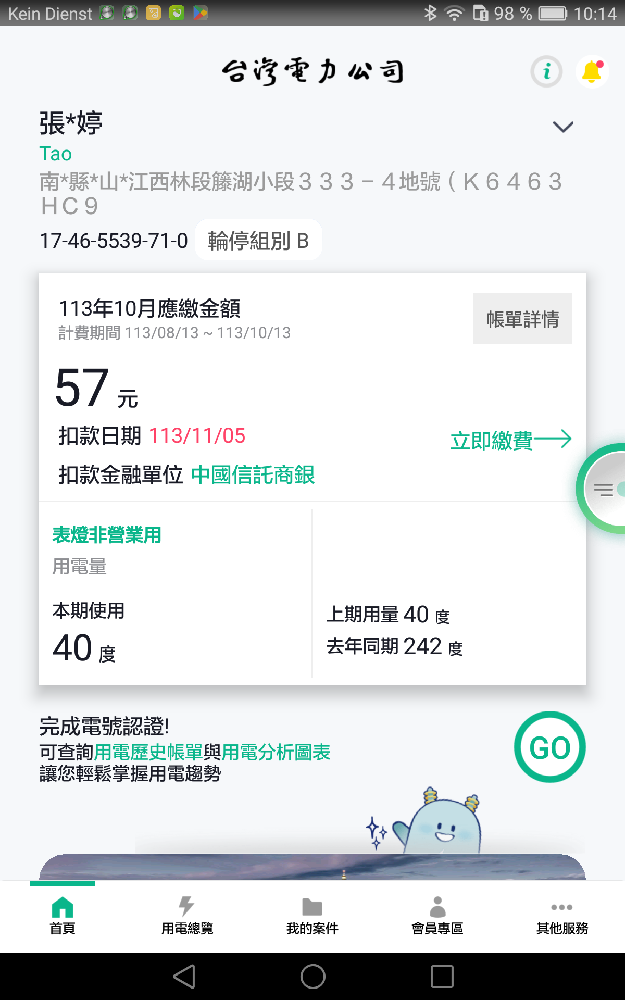The width and height of the screenshot is (625, 1000).
Task: Switch to the 用電總覽 tab
Action: pyautogui.click(x=187, y=915)
